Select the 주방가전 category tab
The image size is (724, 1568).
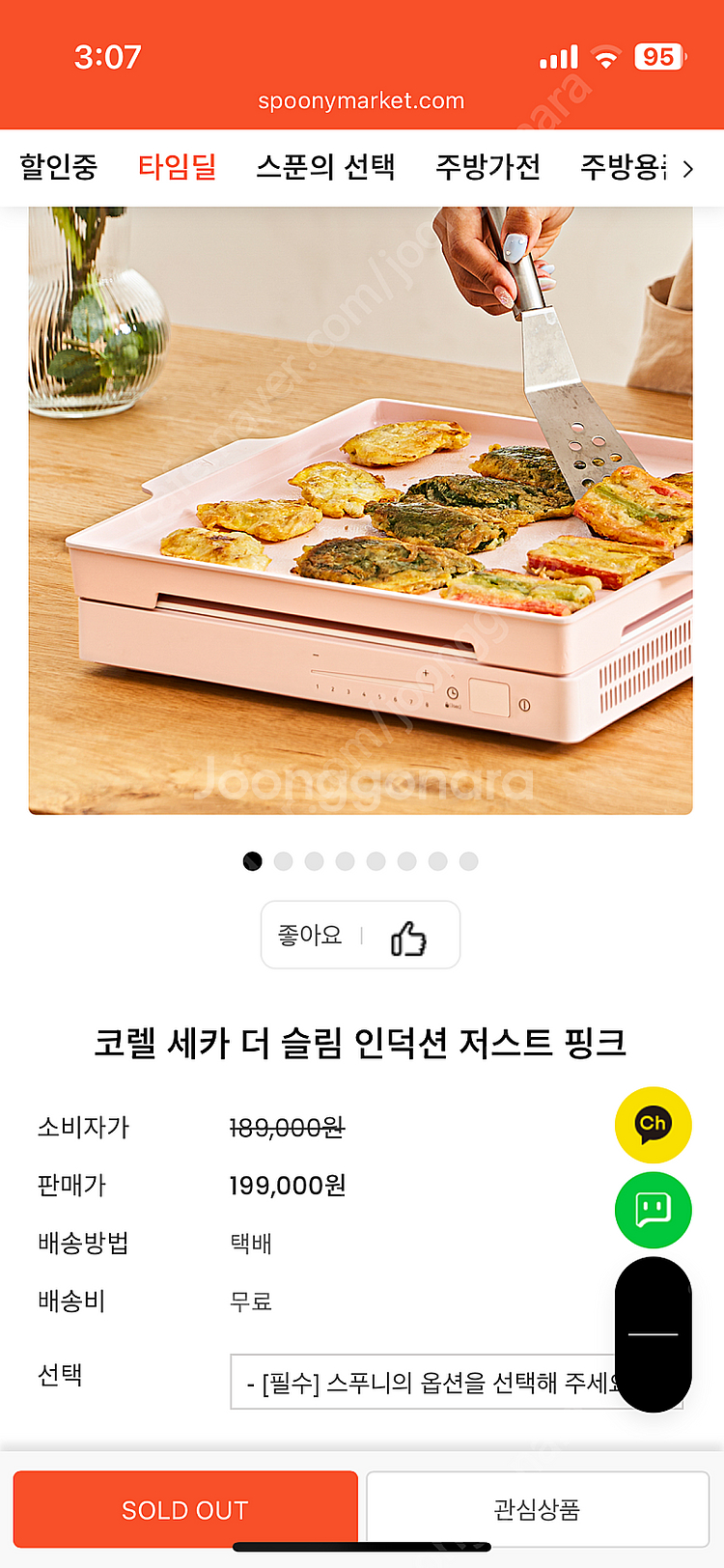point(487,167)
